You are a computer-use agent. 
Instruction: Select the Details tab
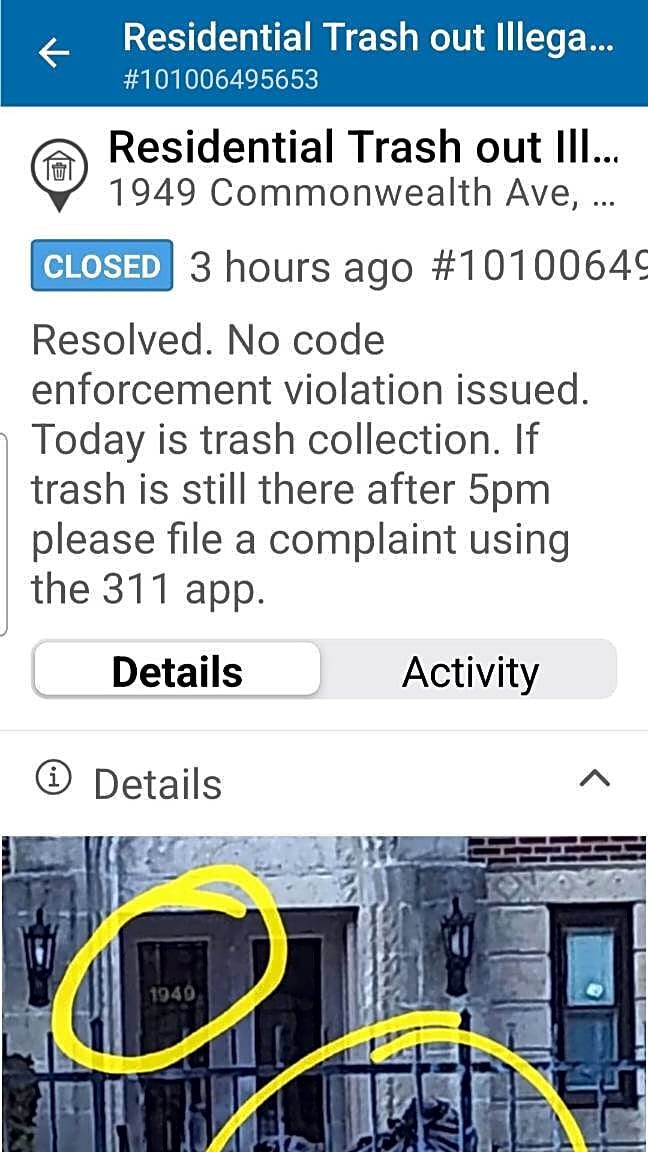[x=177, y=672]
